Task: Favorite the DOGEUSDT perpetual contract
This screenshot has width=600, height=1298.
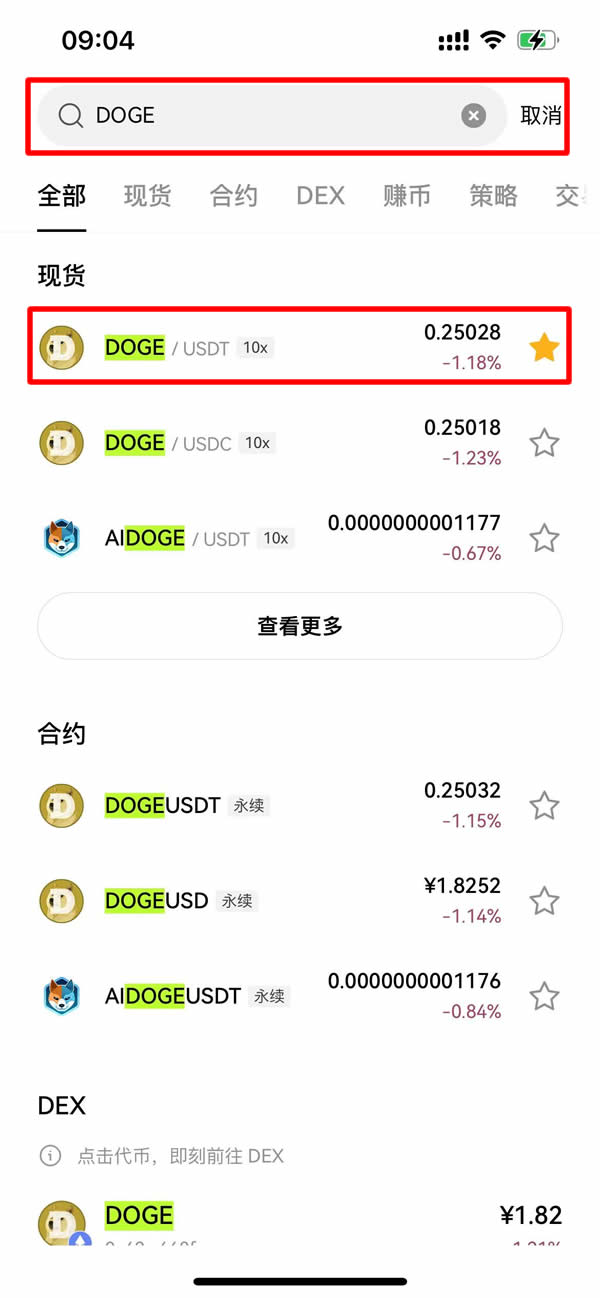Action: (544, 805)
